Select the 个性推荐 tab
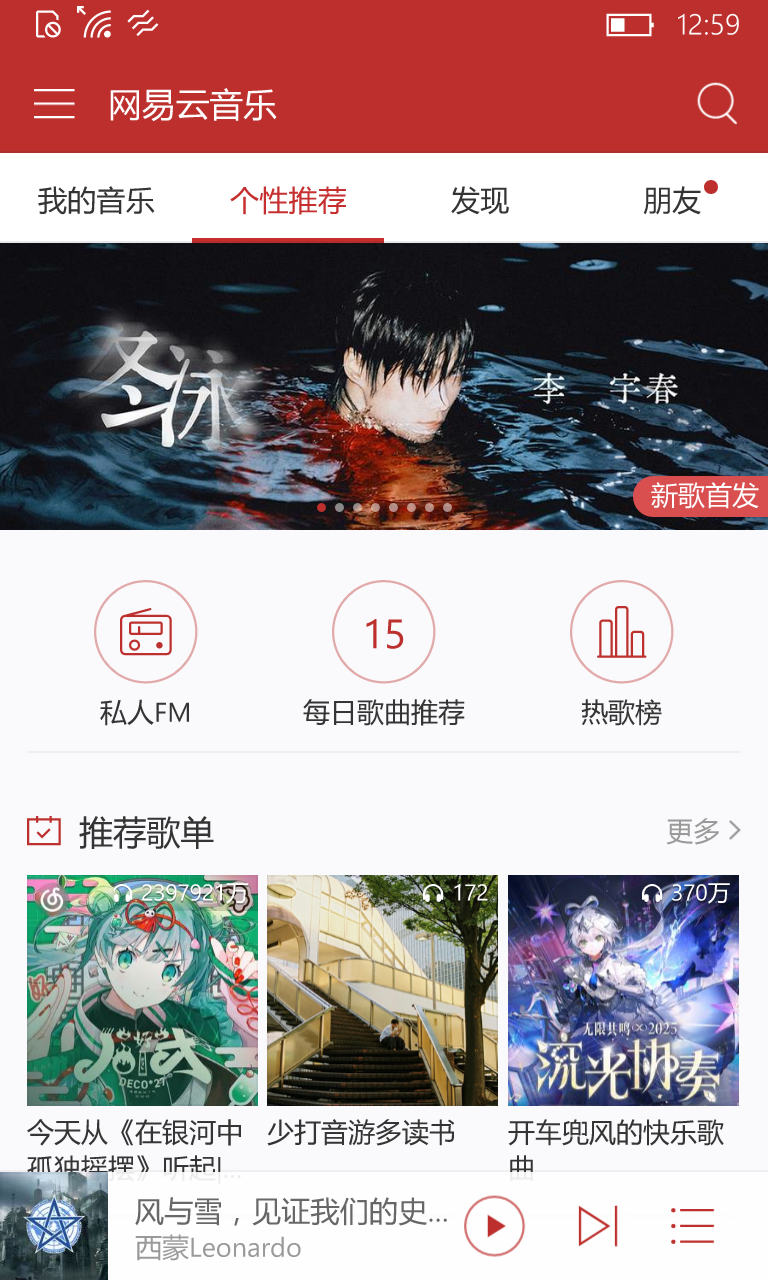This screenshot has width=768, height=1280. (x=288, y=201)
